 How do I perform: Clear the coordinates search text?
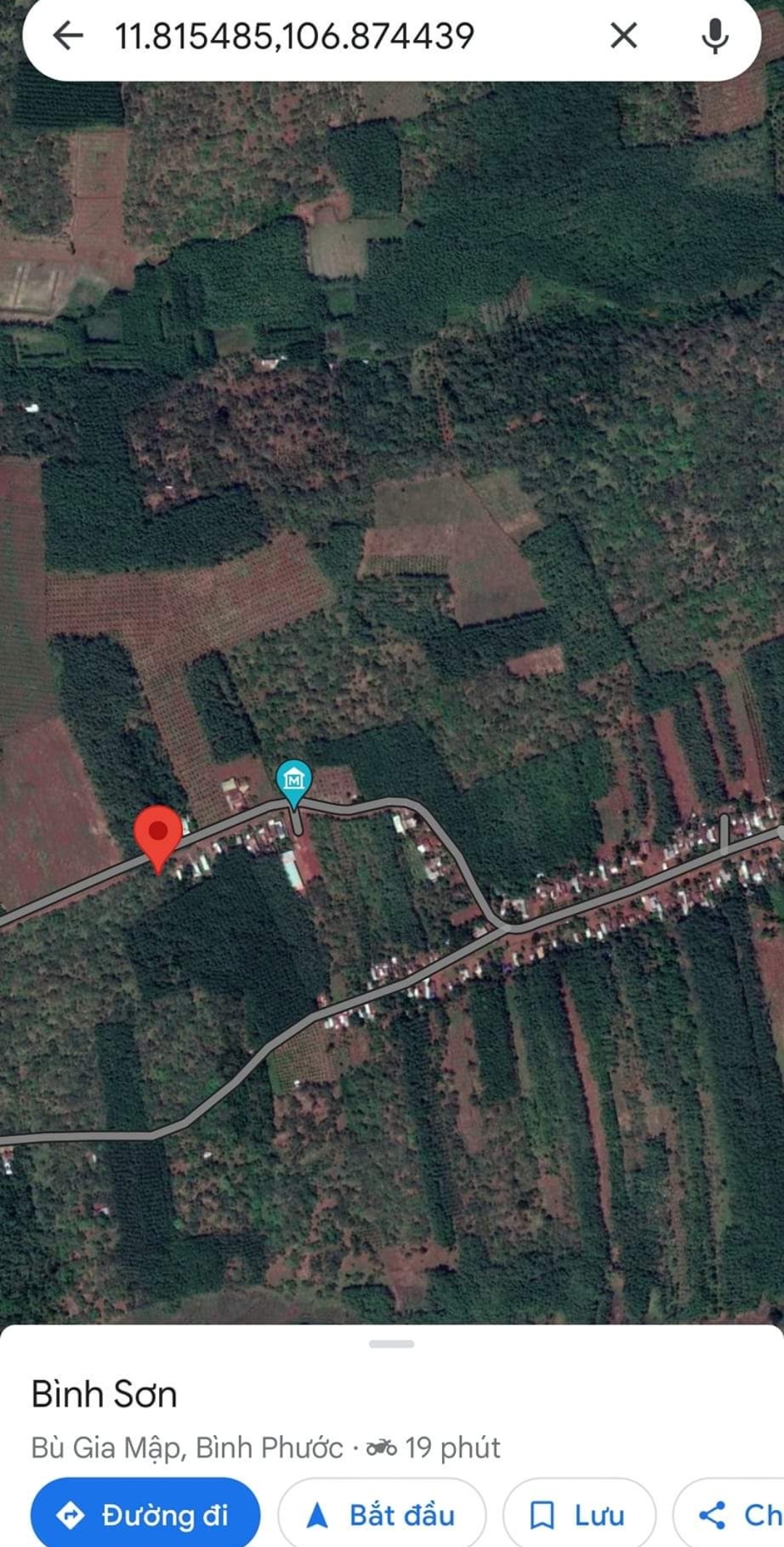[x=624, y=36]
